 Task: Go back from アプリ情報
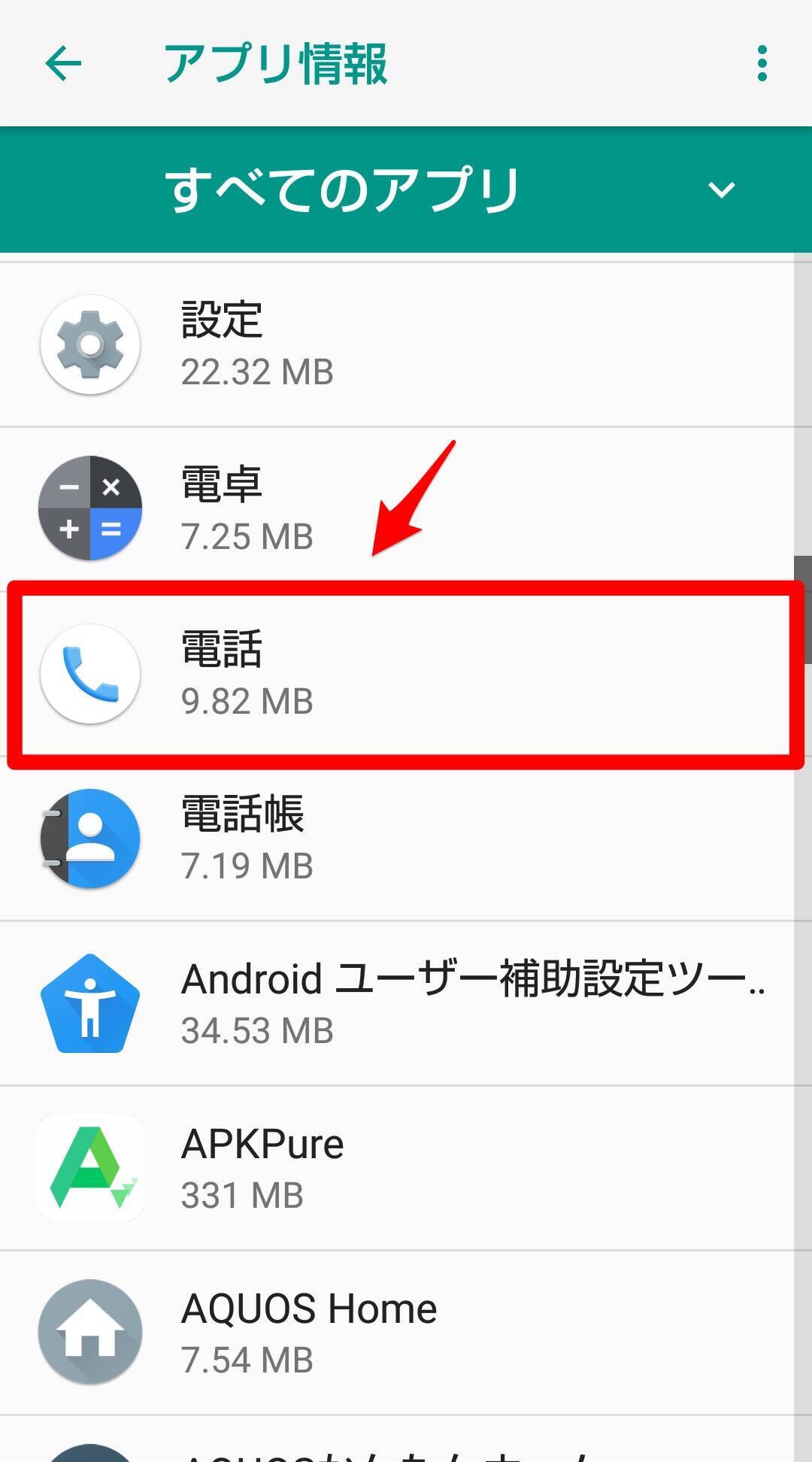point(63,63)
